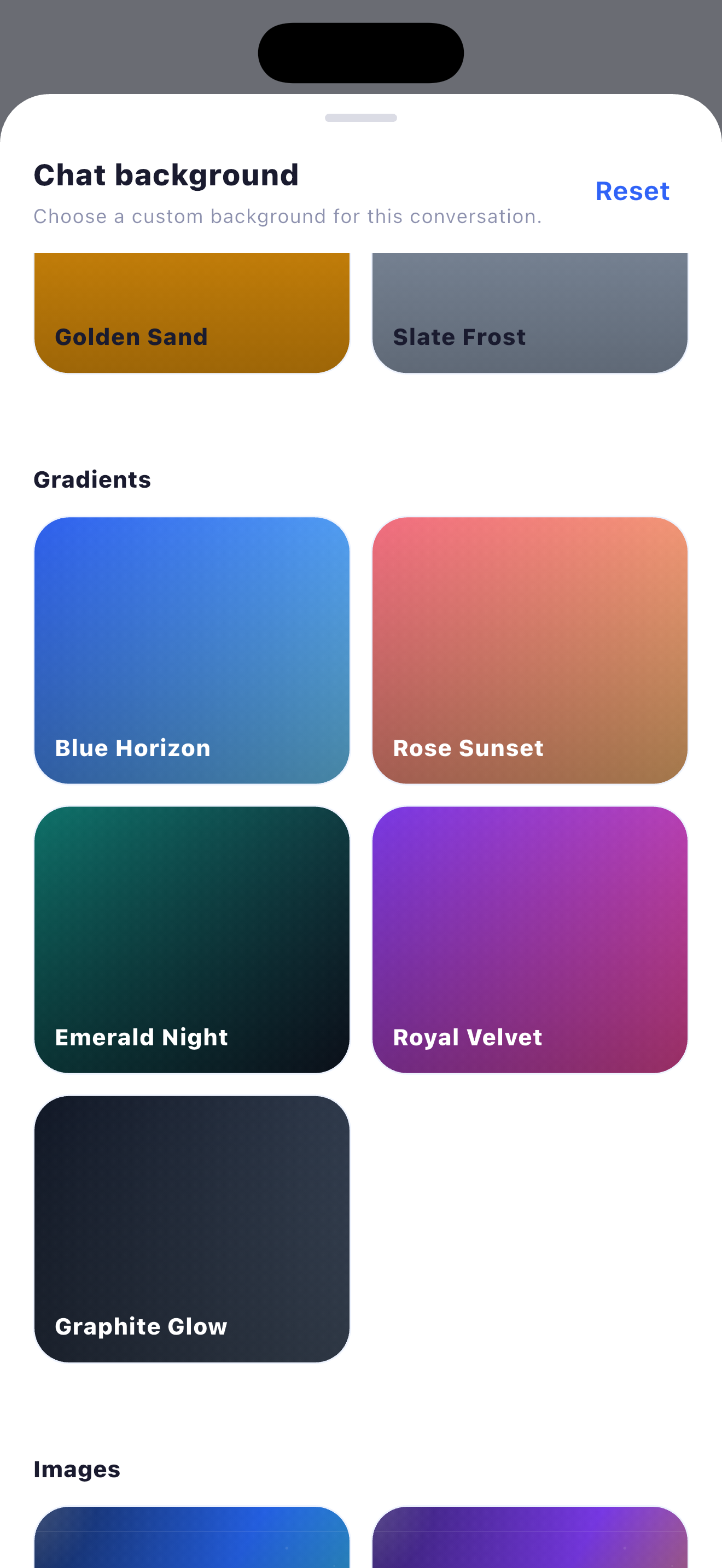Tap the Gradients section header
Viewport: 722px width, 1568px height.
(x=92, y=479)
